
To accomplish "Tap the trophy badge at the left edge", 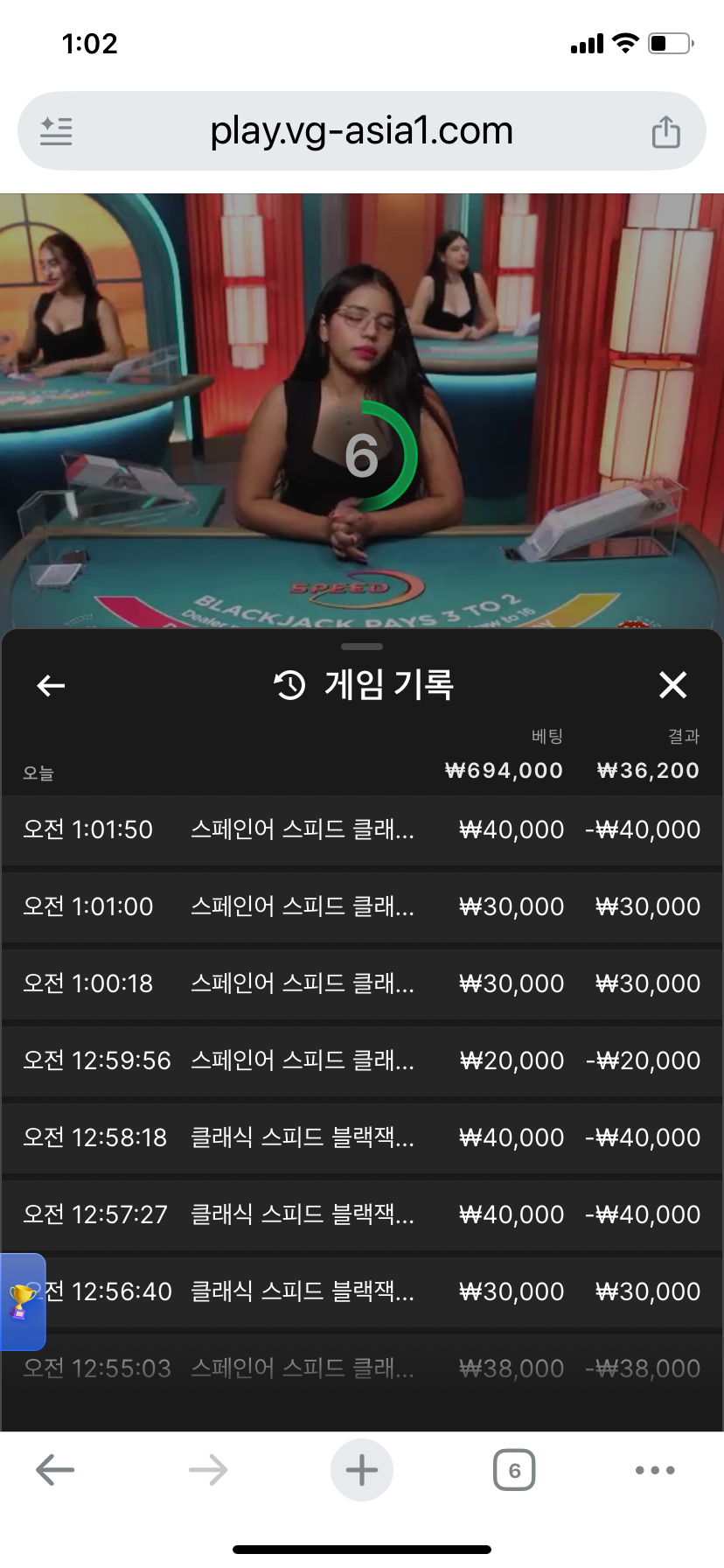I will 22,1301.
